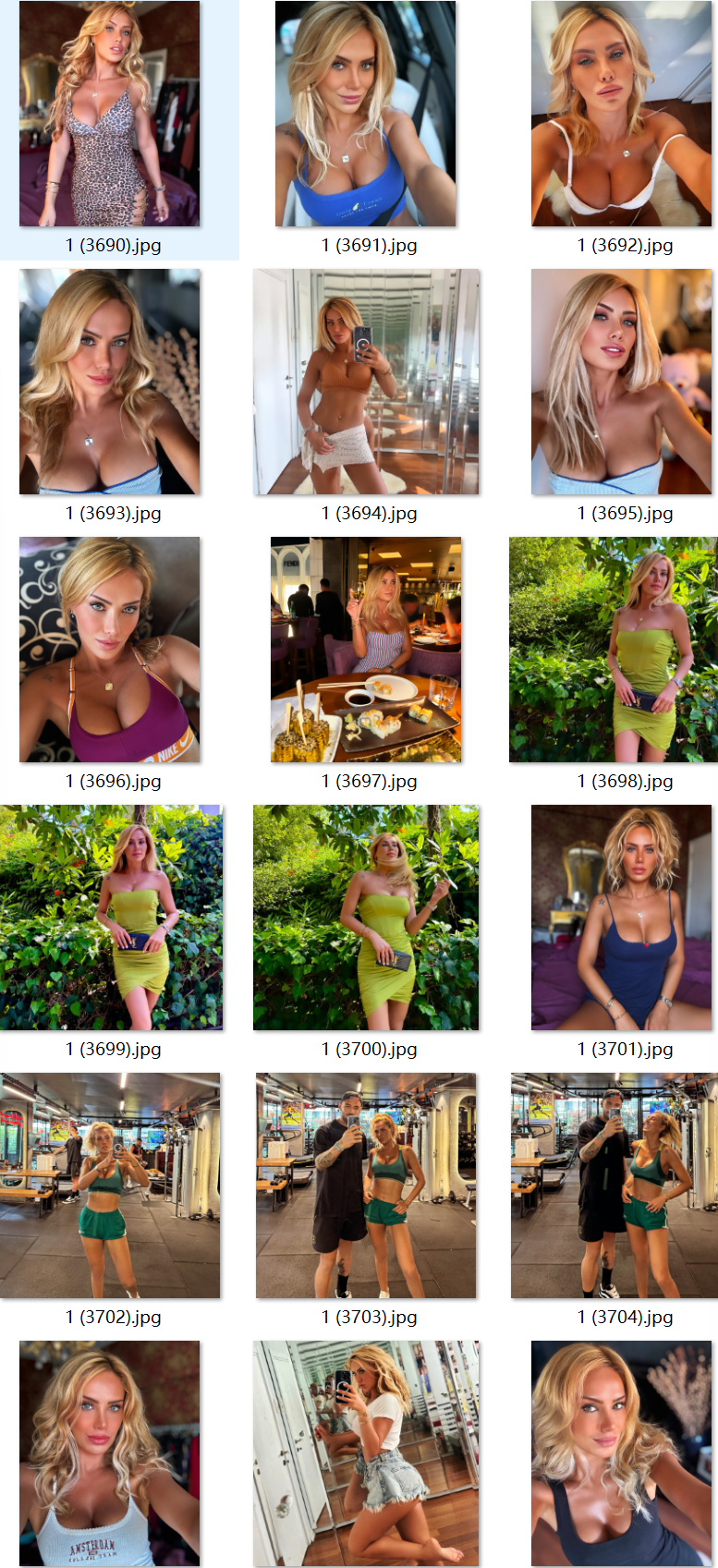718x1568 pixels.
Task: Select thumbnail 1 (3698).jpg
Action: coord(614,650)
